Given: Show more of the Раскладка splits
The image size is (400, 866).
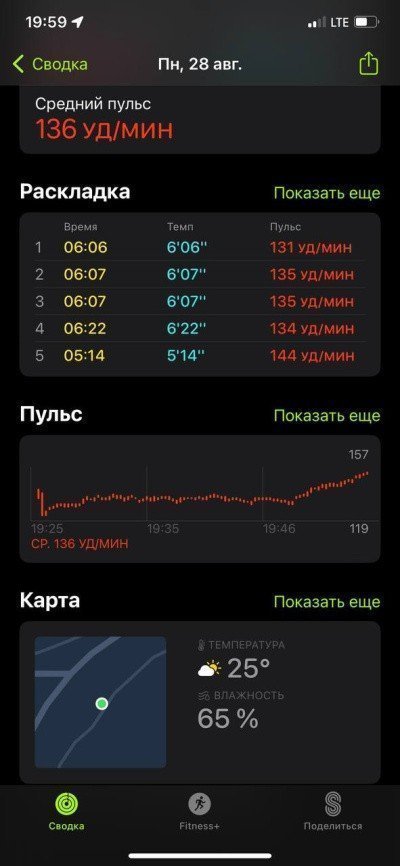Looking at the screenshot, I should click(x=327, y=193).
